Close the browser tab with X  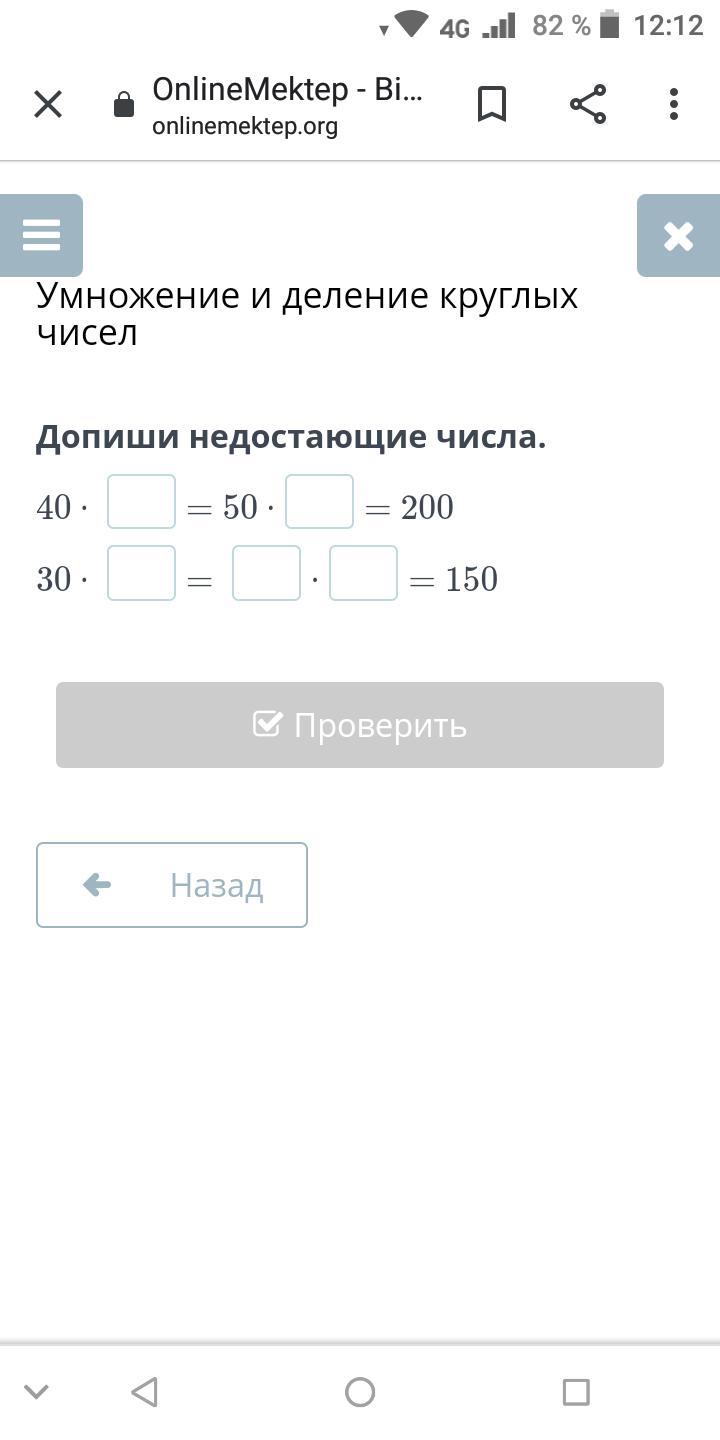tap(48, 104)
